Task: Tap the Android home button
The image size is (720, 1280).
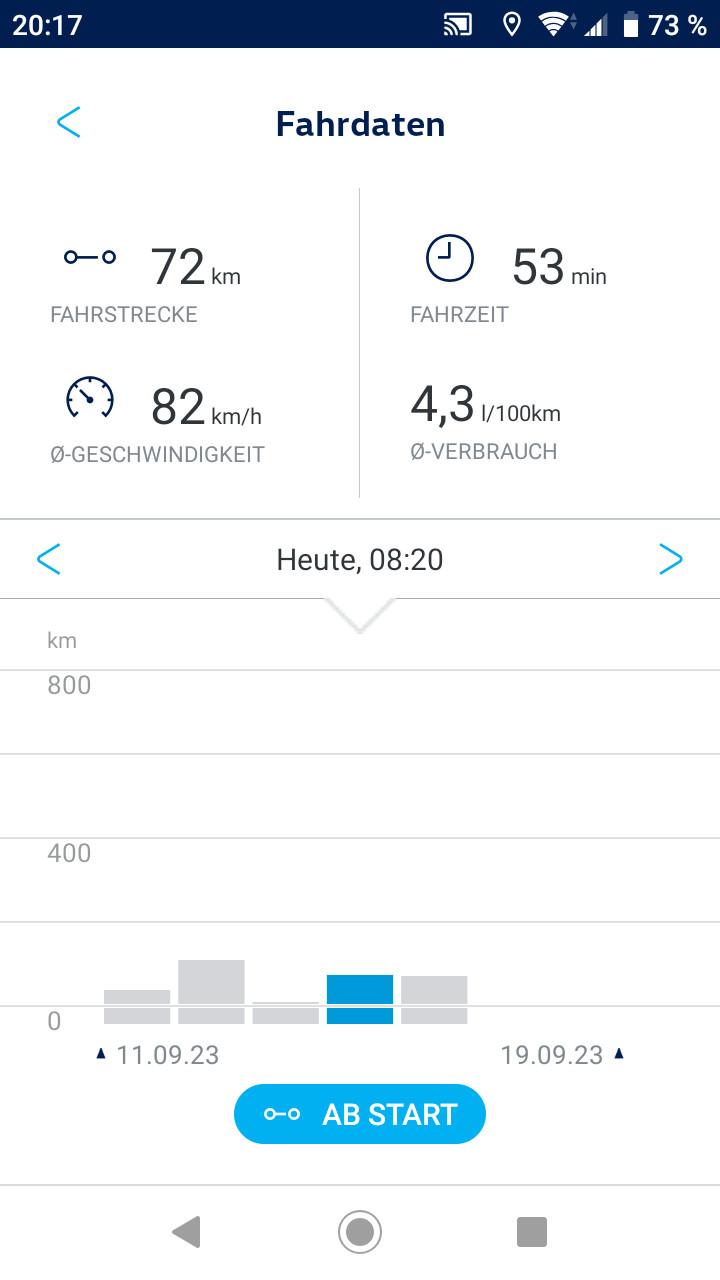Action: [x=360, y=1232]
